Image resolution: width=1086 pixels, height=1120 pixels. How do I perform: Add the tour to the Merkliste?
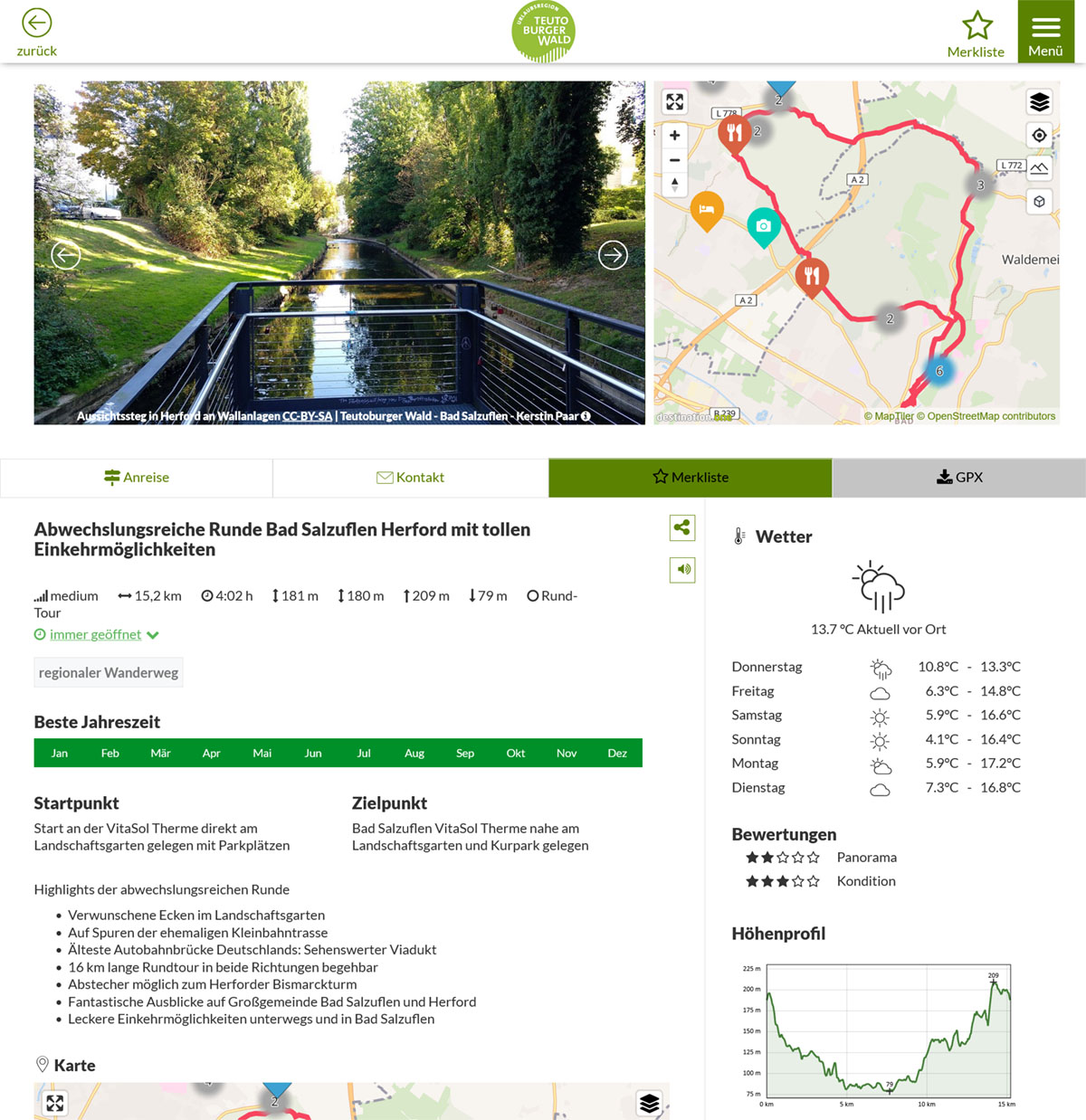(690, 477)
